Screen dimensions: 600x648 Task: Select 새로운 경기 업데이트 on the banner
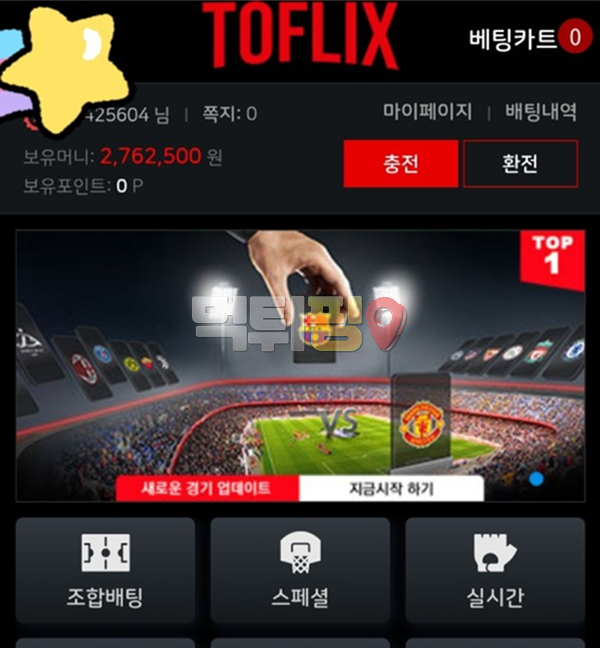(x=208, y=488)
